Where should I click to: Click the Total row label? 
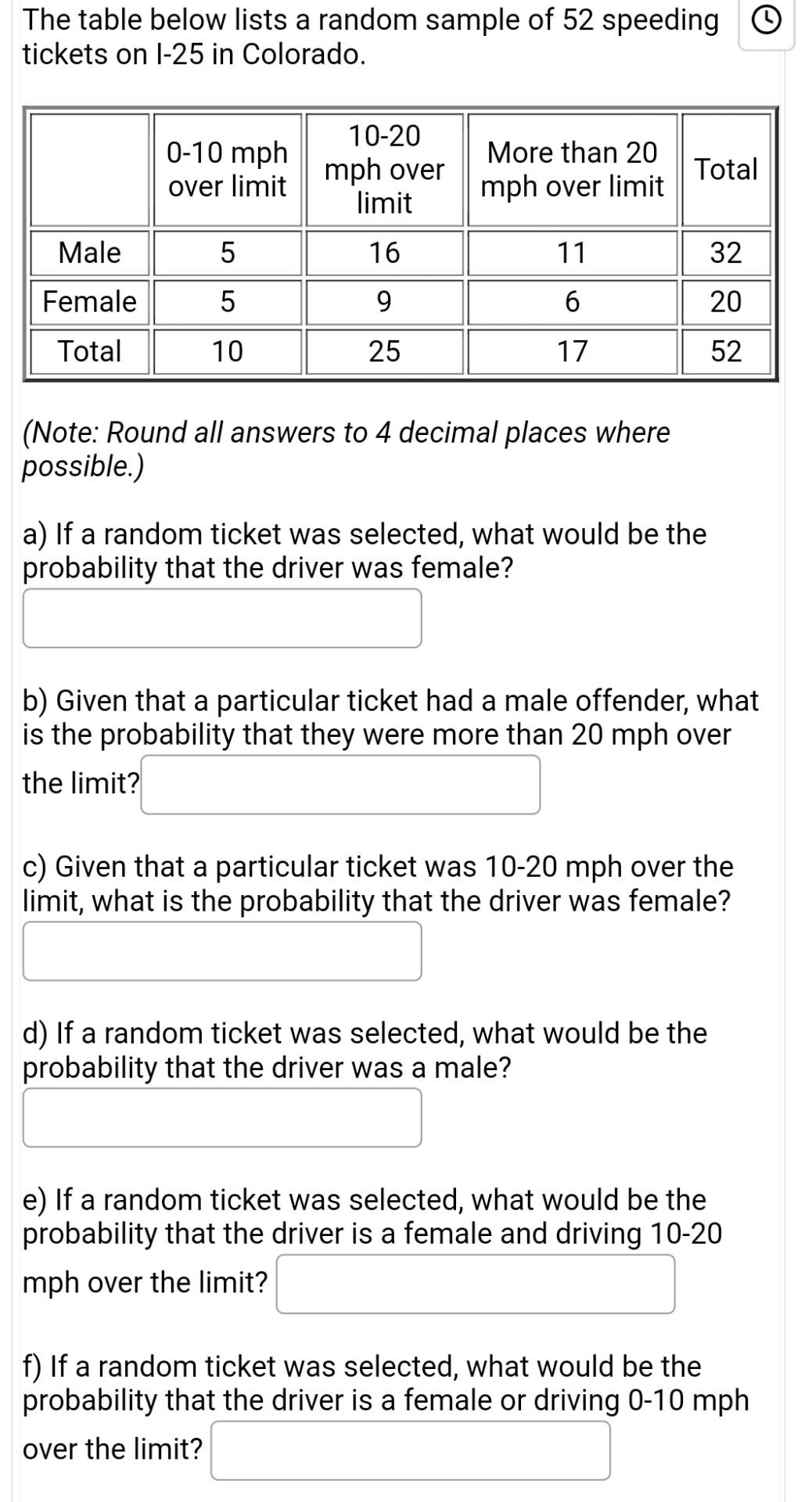tap(88, 352)
